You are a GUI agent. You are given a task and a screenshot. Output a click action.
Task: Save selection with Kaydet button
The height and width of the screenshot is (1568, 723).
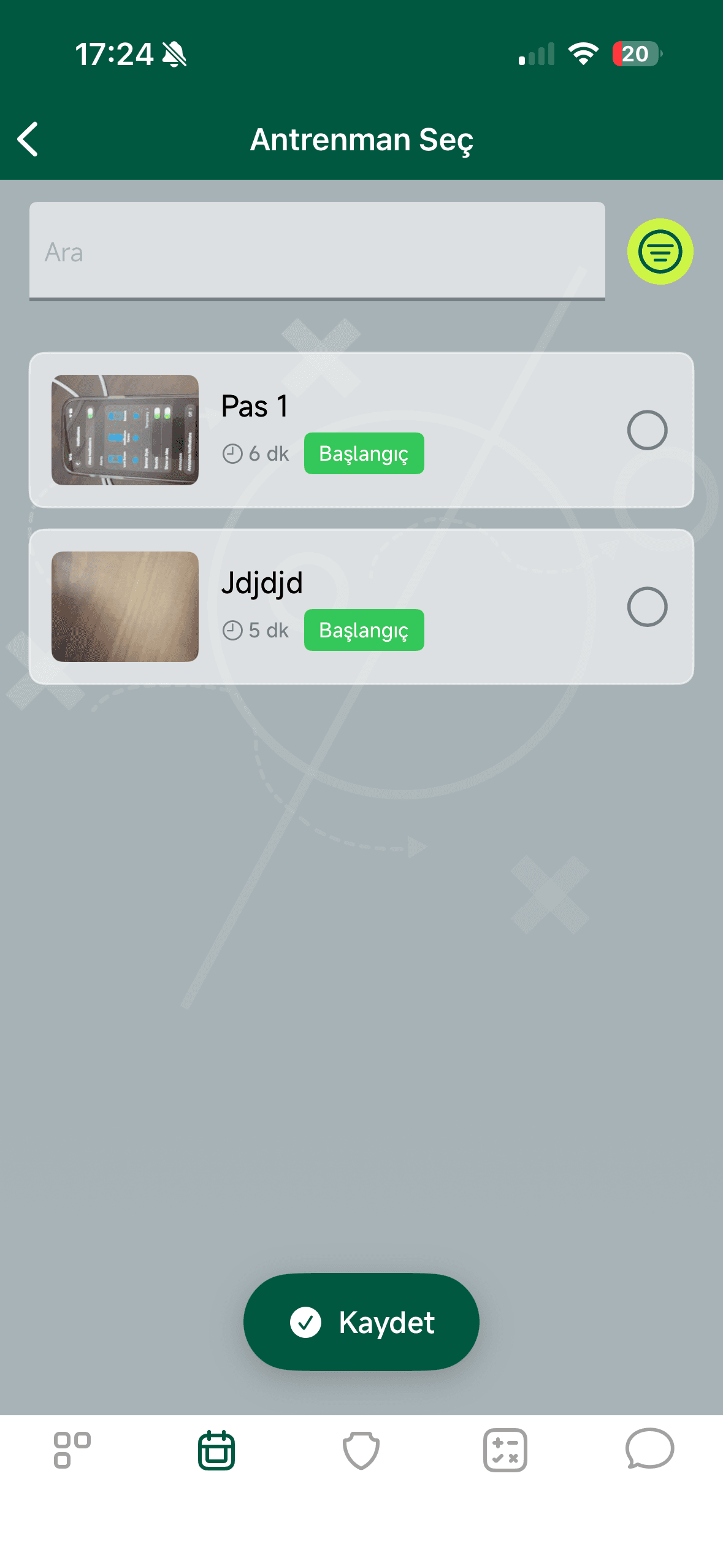pos(361,1322)
